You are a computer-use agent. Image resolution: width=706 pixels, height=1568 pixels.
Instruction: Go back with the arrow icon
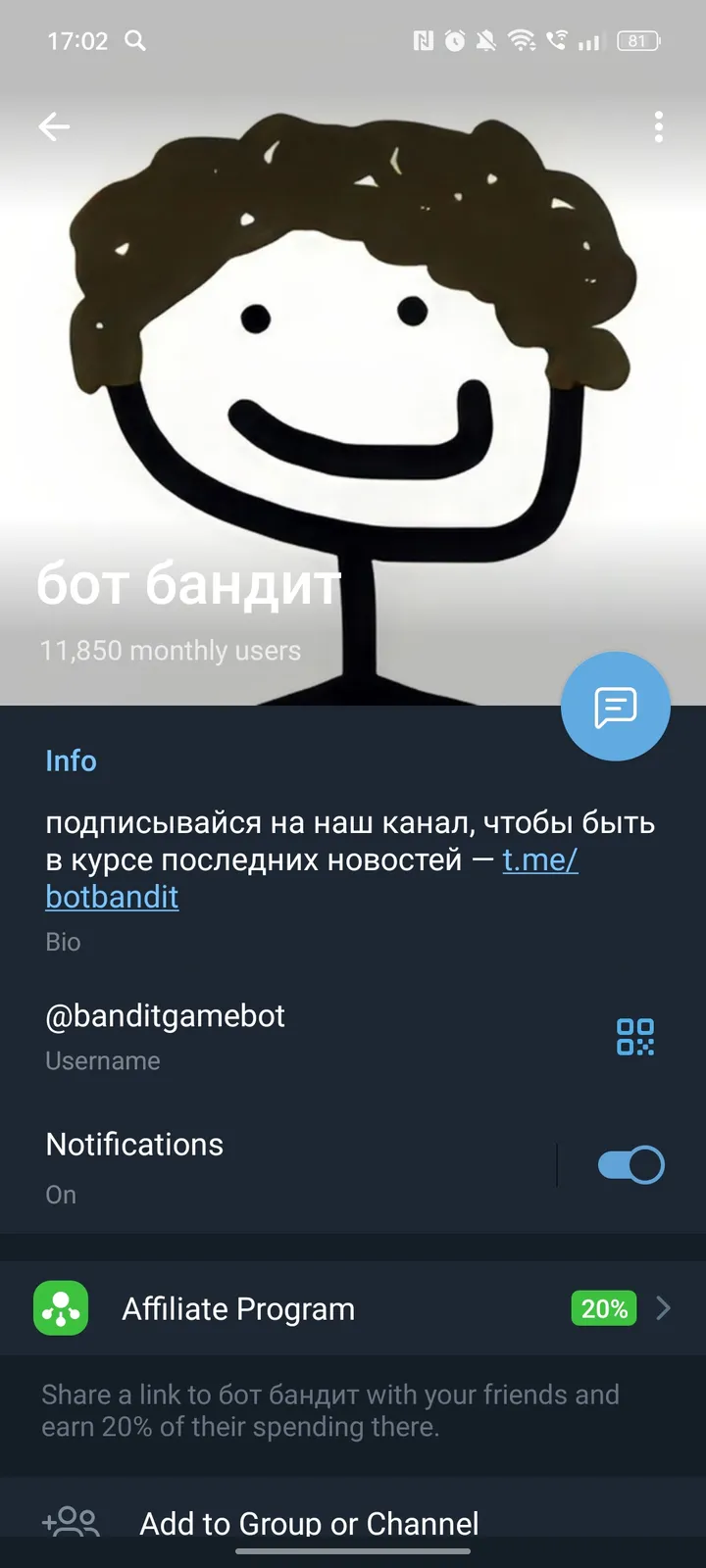[54, 126]
